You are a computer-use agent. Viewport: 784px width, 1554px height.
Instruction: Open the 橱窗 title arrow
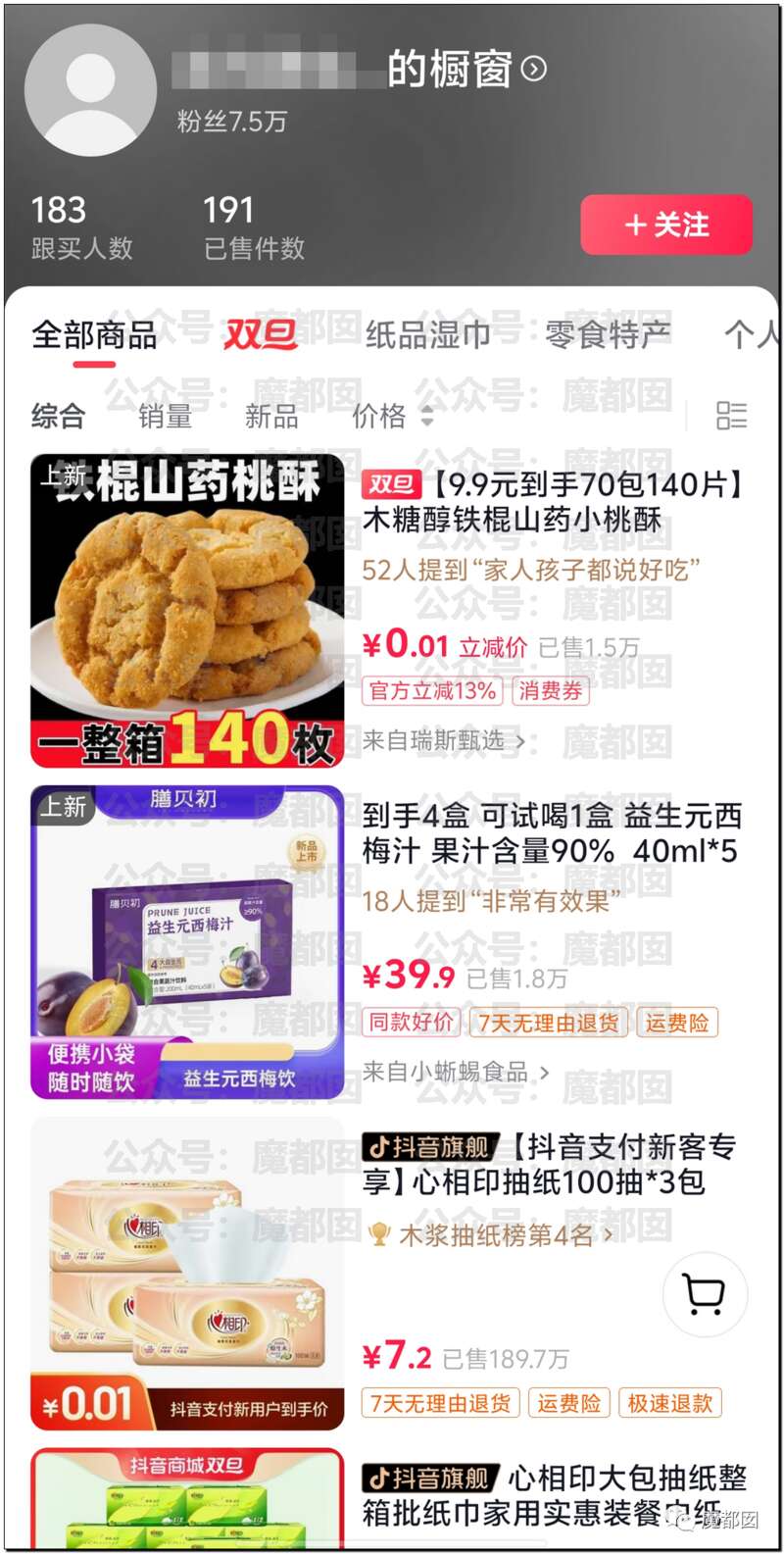[534, 69]
